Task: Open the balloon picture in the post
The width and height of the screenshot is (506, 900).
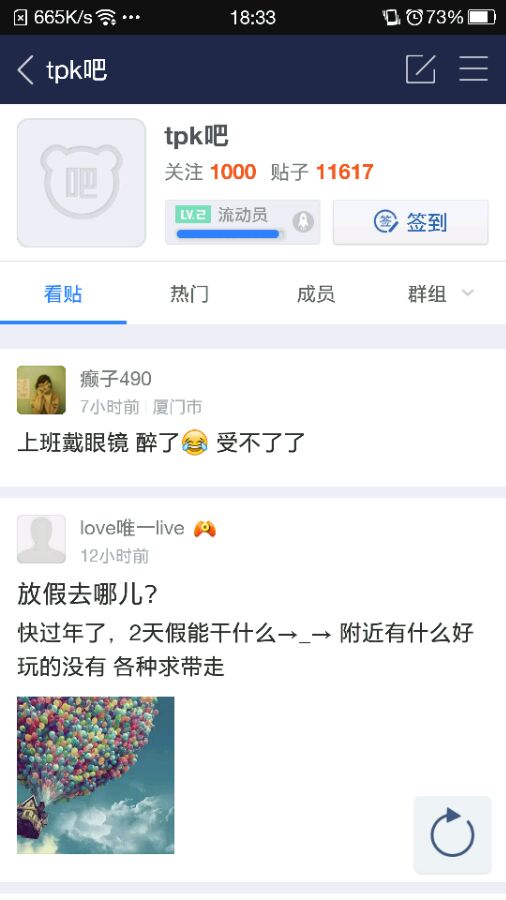Action: point(96,775)
